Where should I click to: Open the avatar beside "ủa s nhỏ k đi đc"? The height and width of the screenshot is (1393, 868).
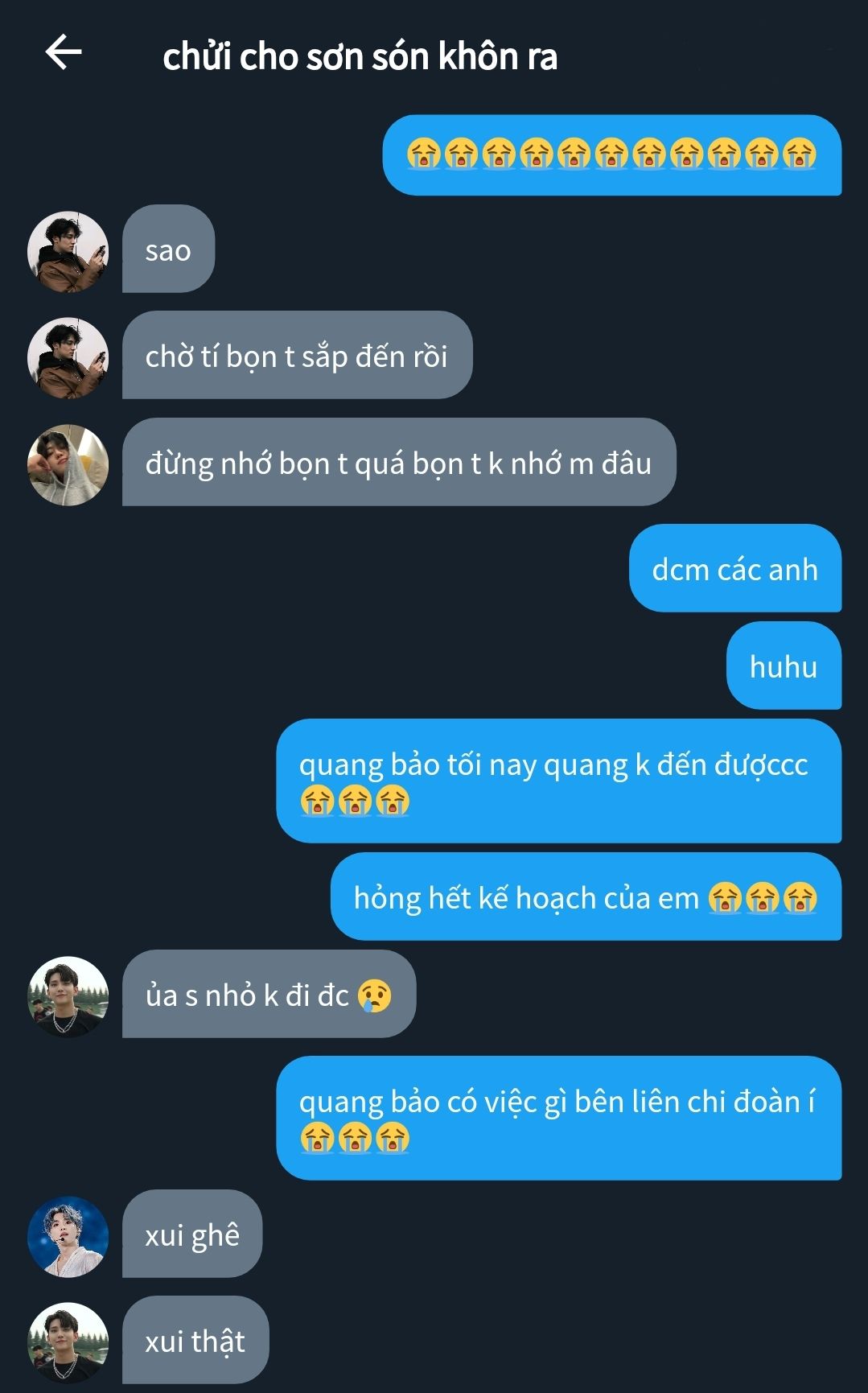[x=68, y=996]
